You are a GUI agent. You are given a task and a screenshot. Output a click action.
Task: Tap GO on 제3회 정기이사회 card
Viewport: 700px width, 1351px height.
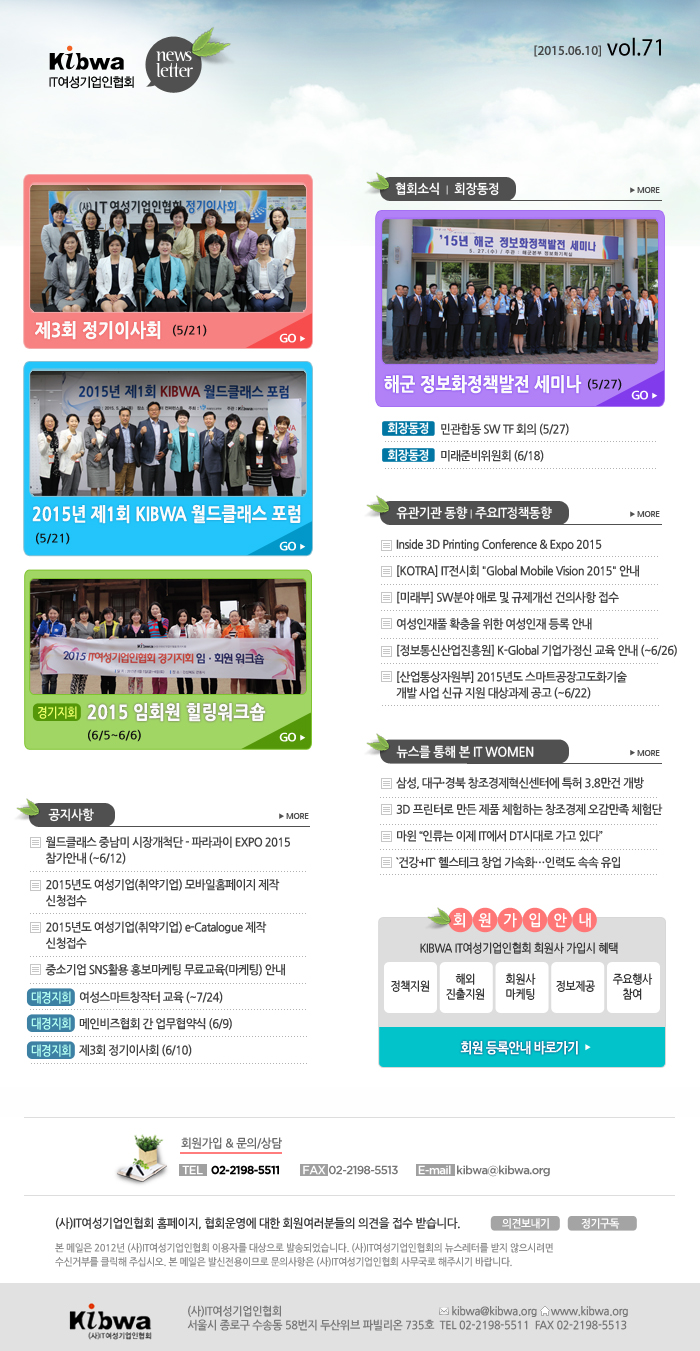tap(292, 338)
